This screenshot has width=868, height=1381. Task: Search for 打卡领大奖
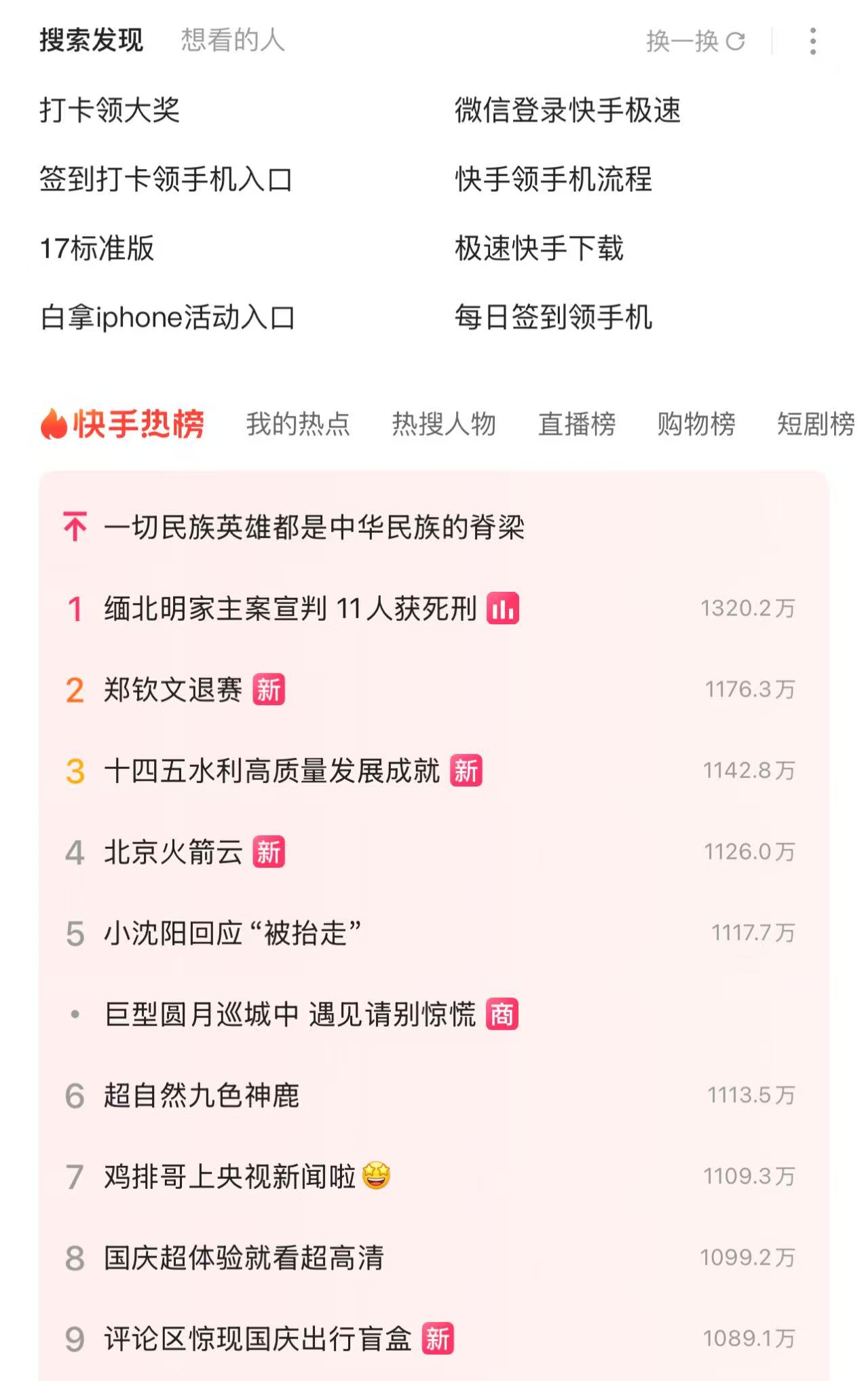pos(110,110)
